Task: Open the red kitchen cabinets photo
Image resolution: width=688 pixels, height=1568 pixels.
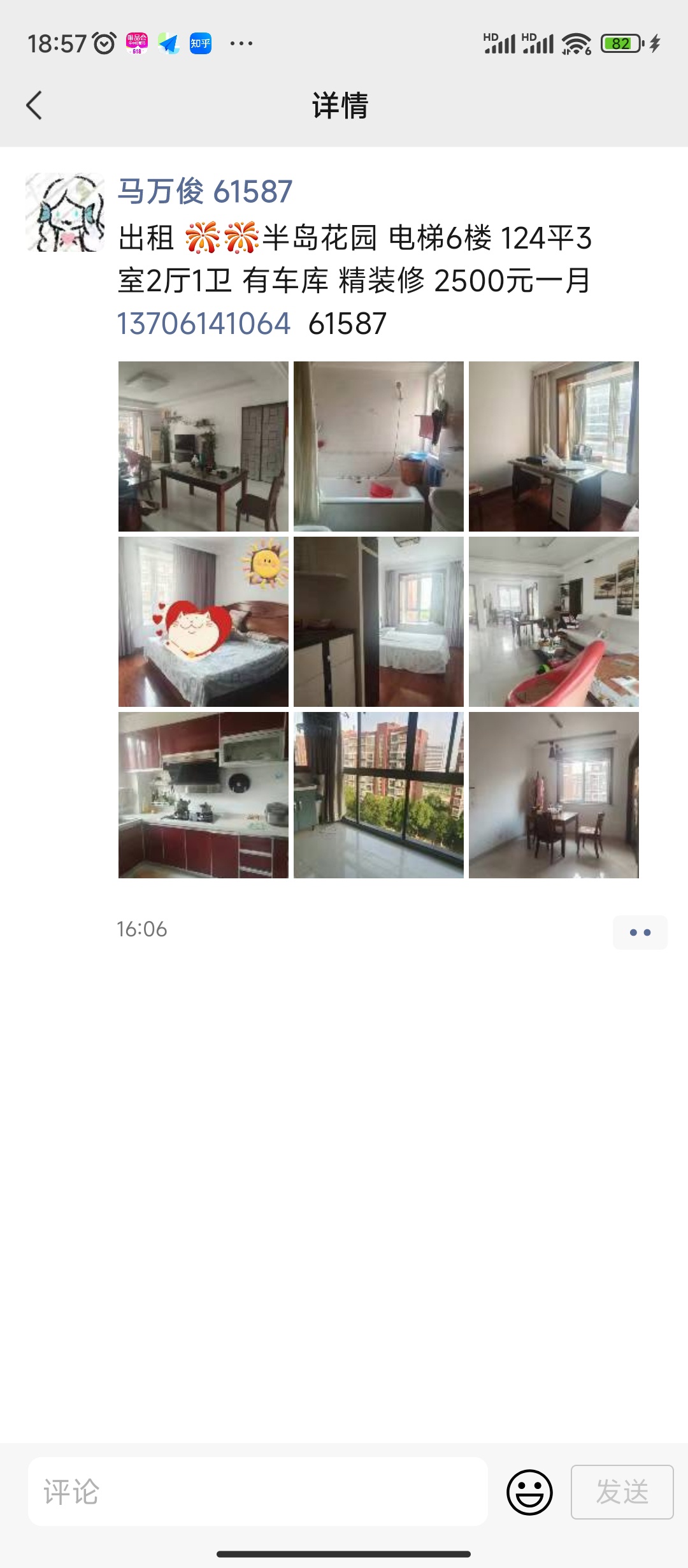Action: pos(203,795)
